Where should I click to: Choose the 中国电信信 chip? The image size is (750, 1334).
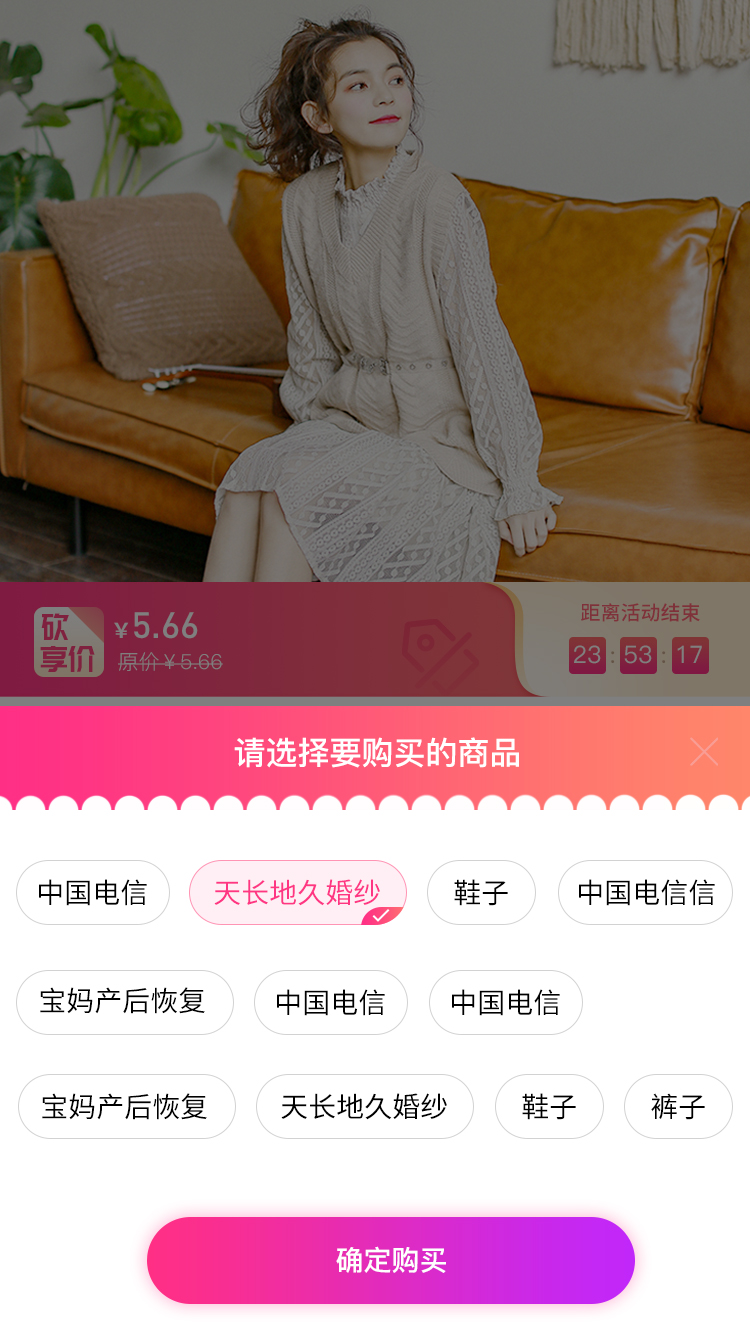point(645,892)
